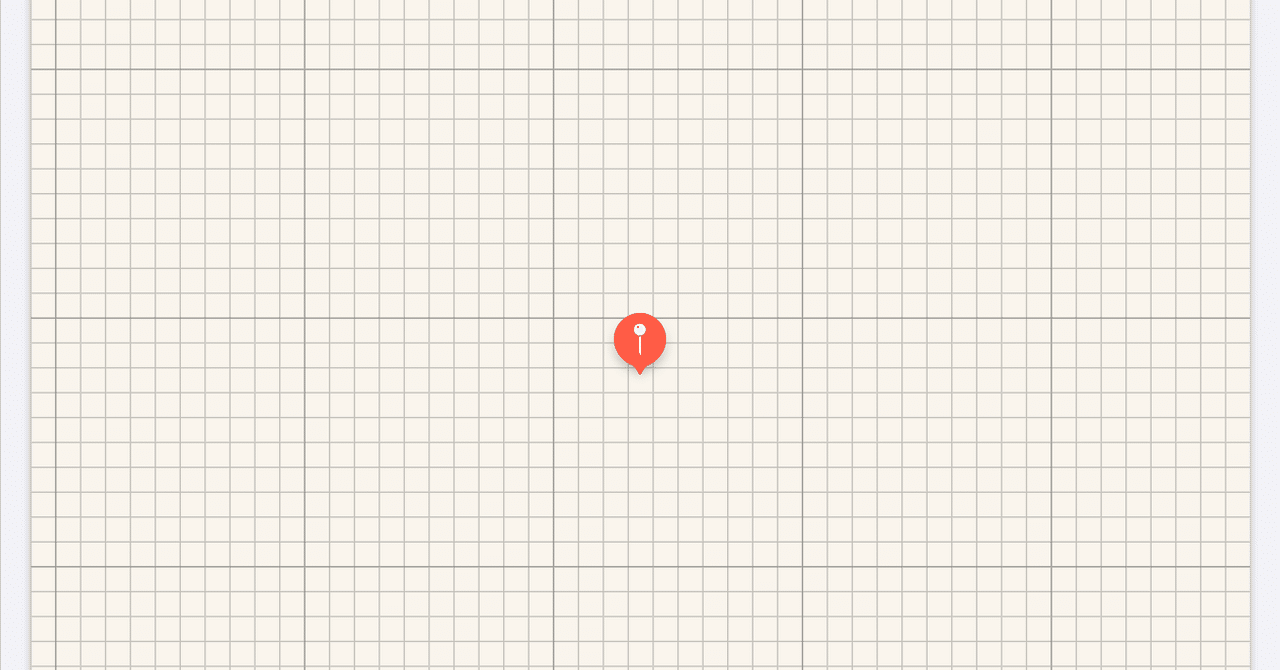Screen dimensions: 1280x670
Task: Tap the red pin marker on the grid
Action: click(640, 340)
